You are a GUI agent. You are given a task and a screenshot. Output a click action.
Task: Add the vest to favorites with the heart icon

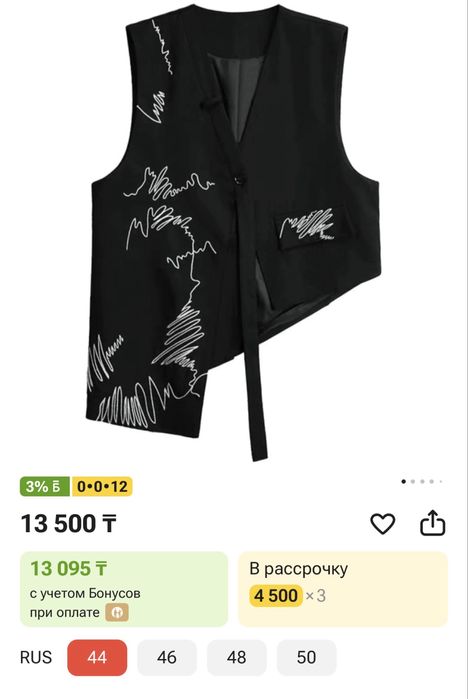click(x=382, y=523)
